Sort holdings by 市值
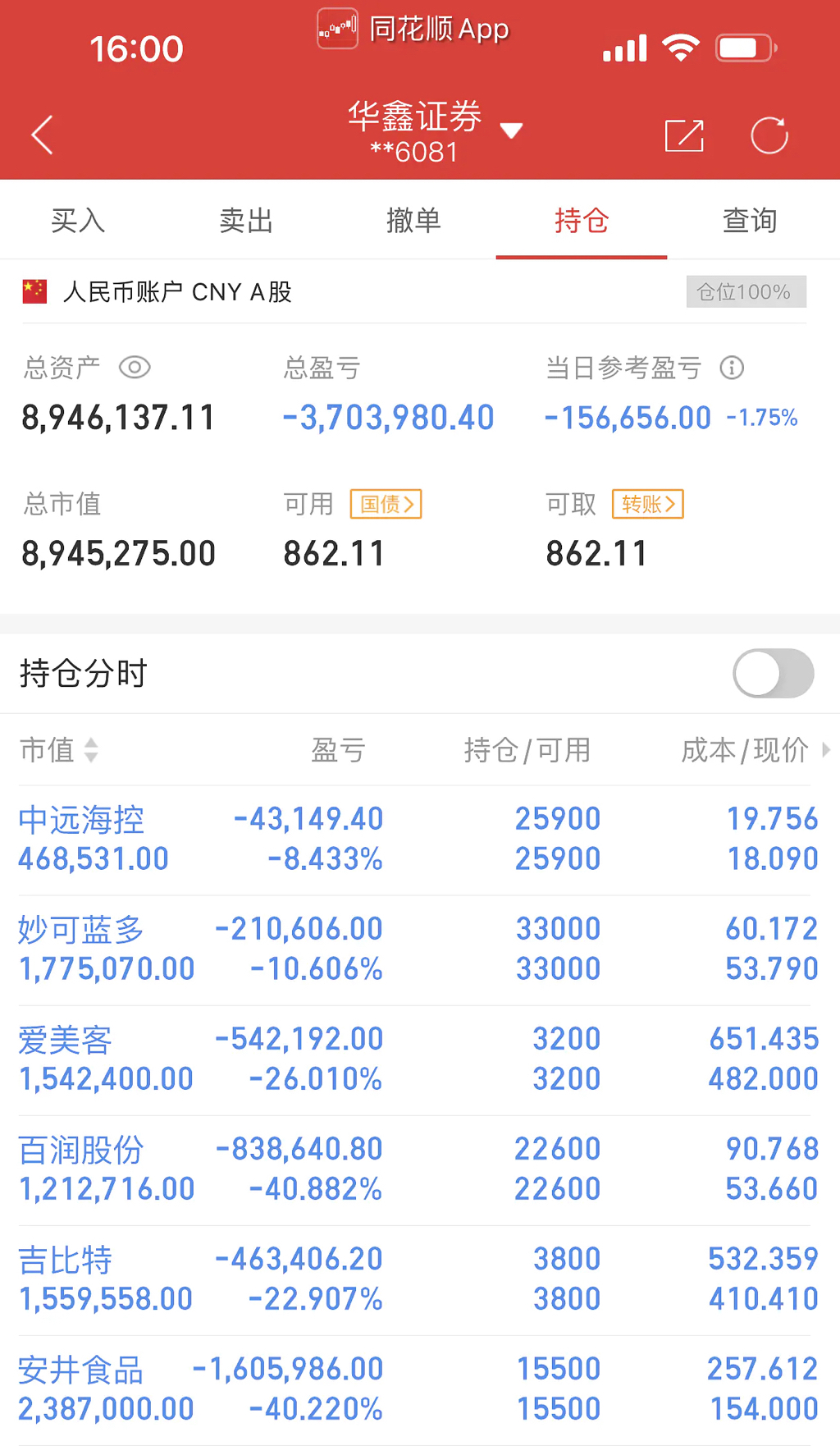840x1446 pixels. tap(59, 750)
